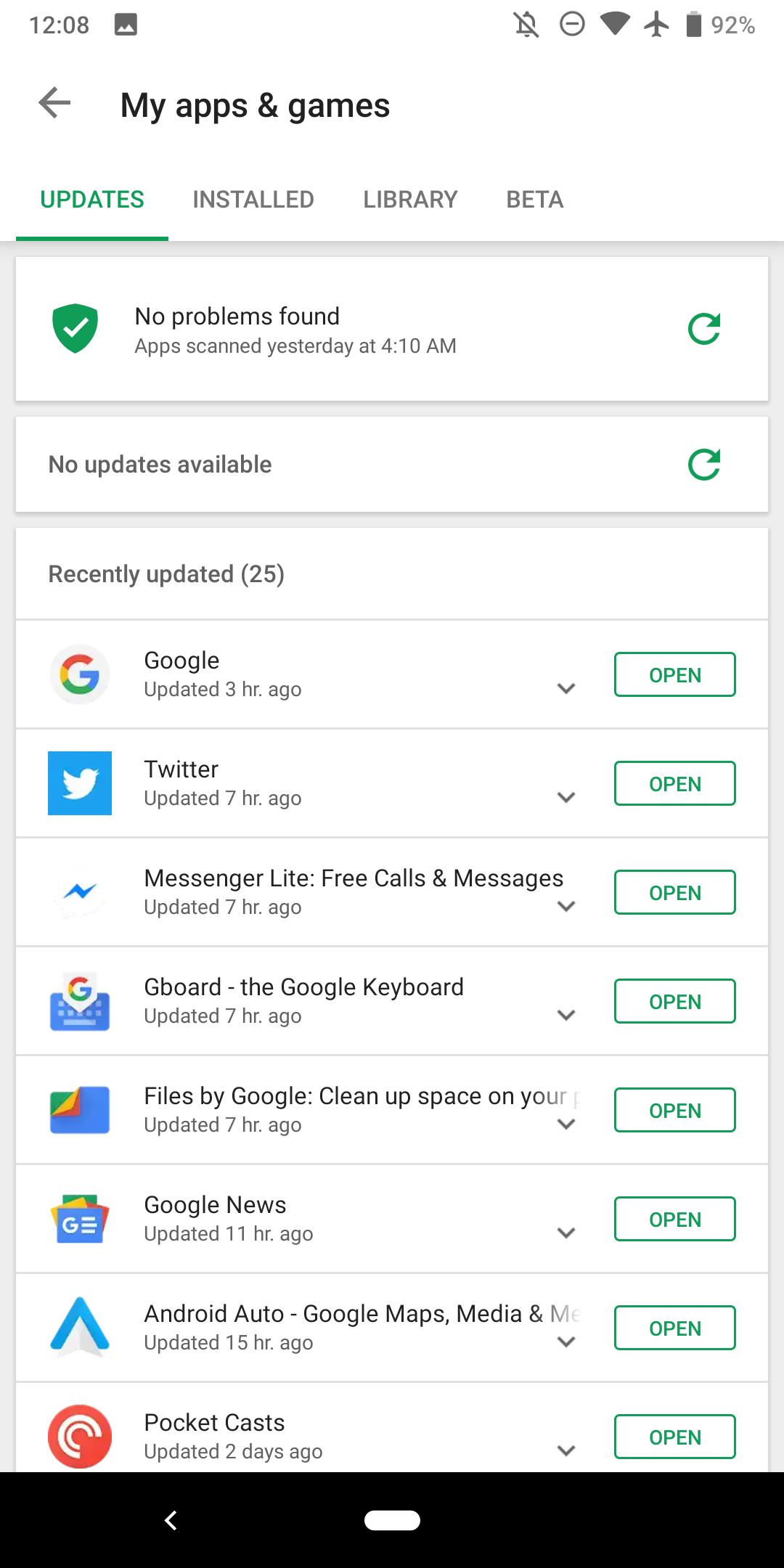Image resolution: width=784 pixels, height=1568 pixels.
Task: Open Pocket Casts via its OPEN button
Action: click(674, 1436)
